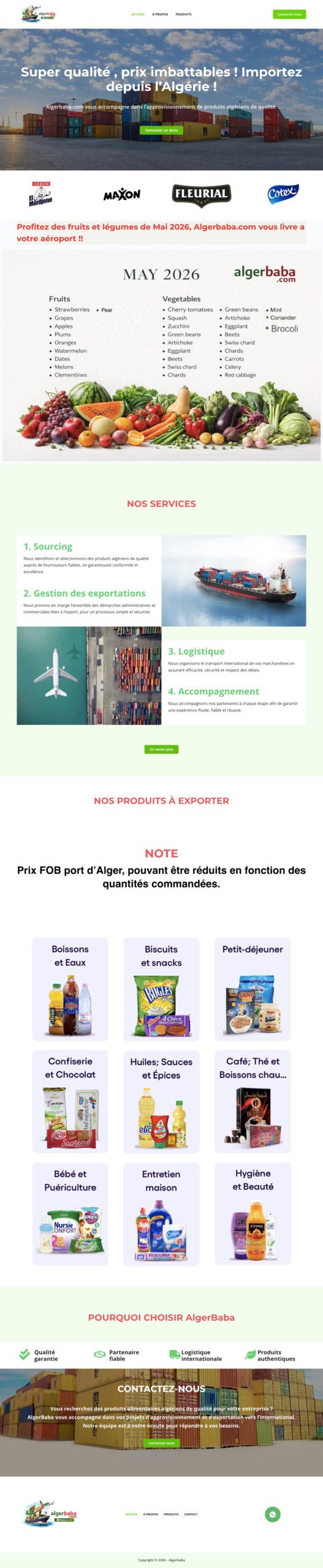Screen dimensions: 323x1568
Task: Tap footer À PROPOS link
Action: click(151, 1514)
